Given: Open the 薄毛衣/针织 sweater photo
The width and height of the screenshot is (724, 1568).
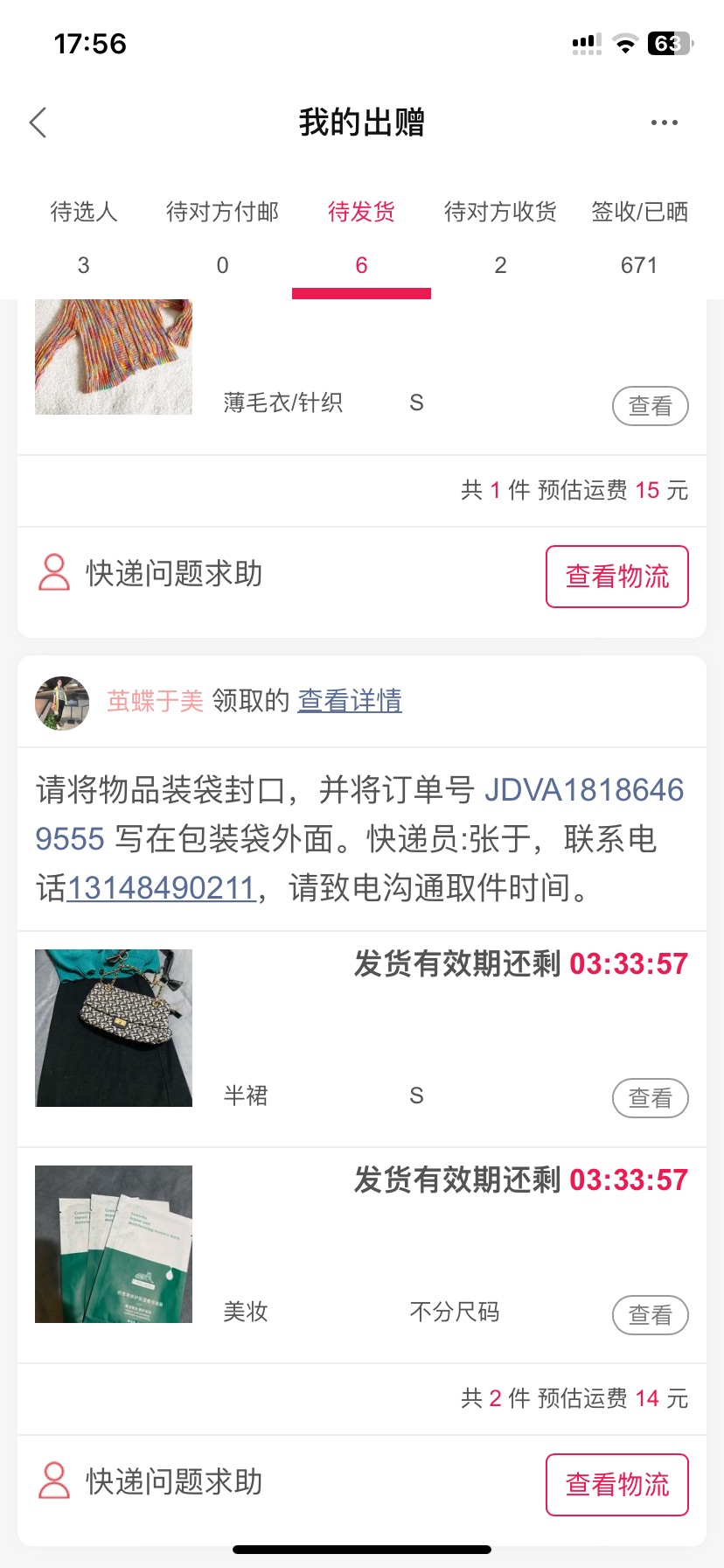Looking at the screenshot, I should tap(114, 357).
